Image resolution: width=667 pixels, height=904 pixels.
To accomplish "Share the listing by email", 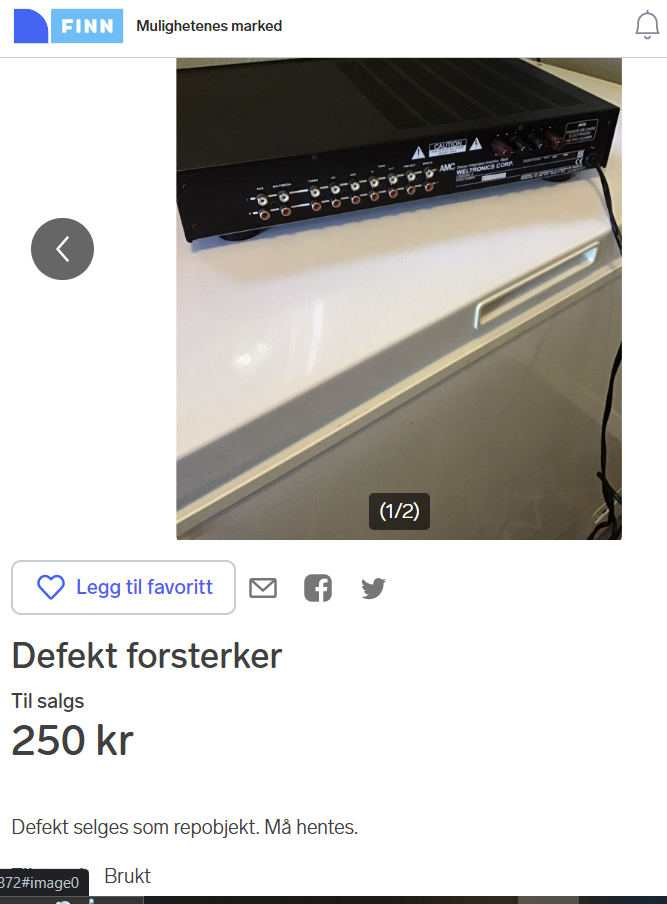I will coord(263,588).
